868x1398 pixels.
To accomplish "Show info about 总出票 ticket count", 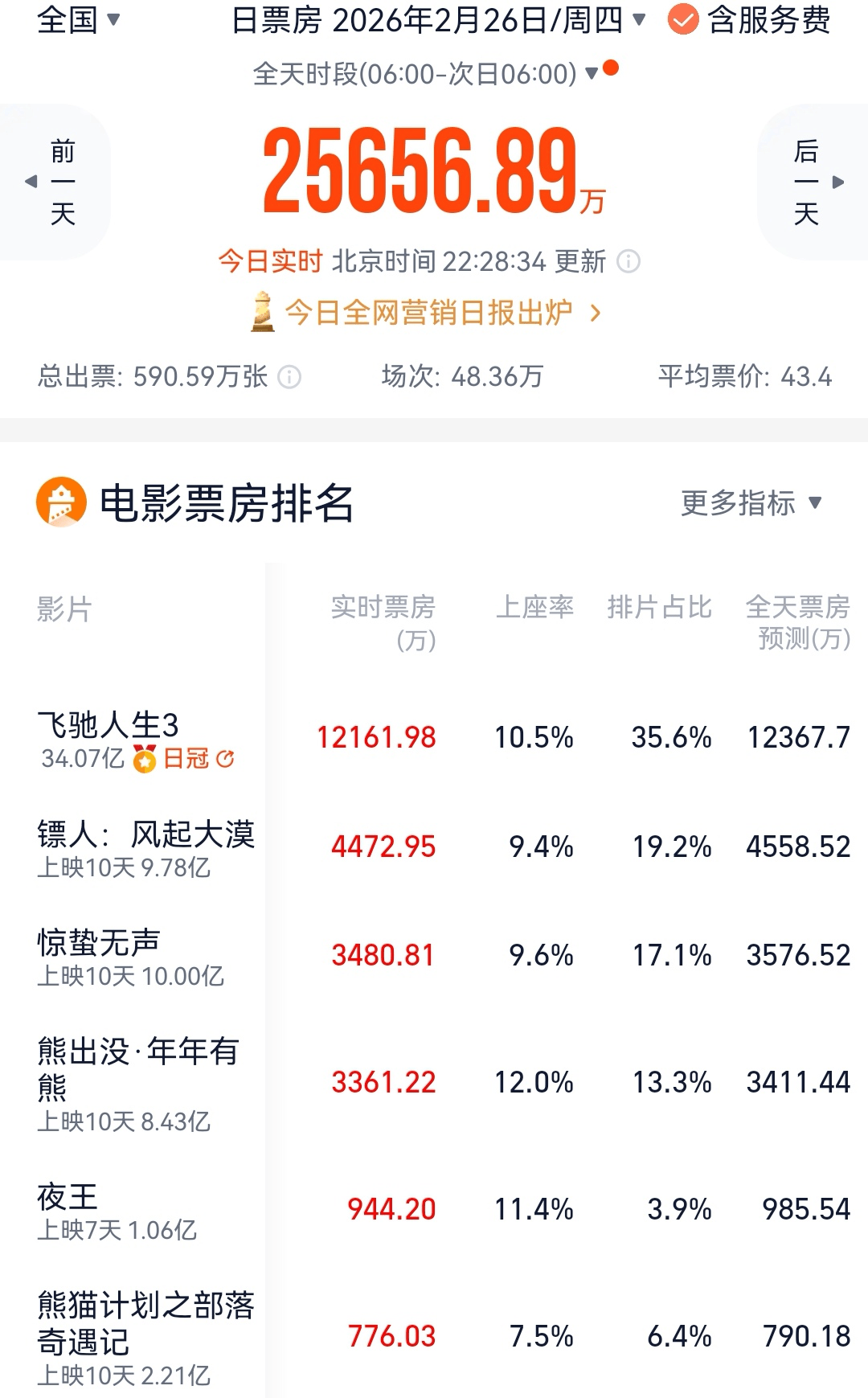I will coord(289,376).
